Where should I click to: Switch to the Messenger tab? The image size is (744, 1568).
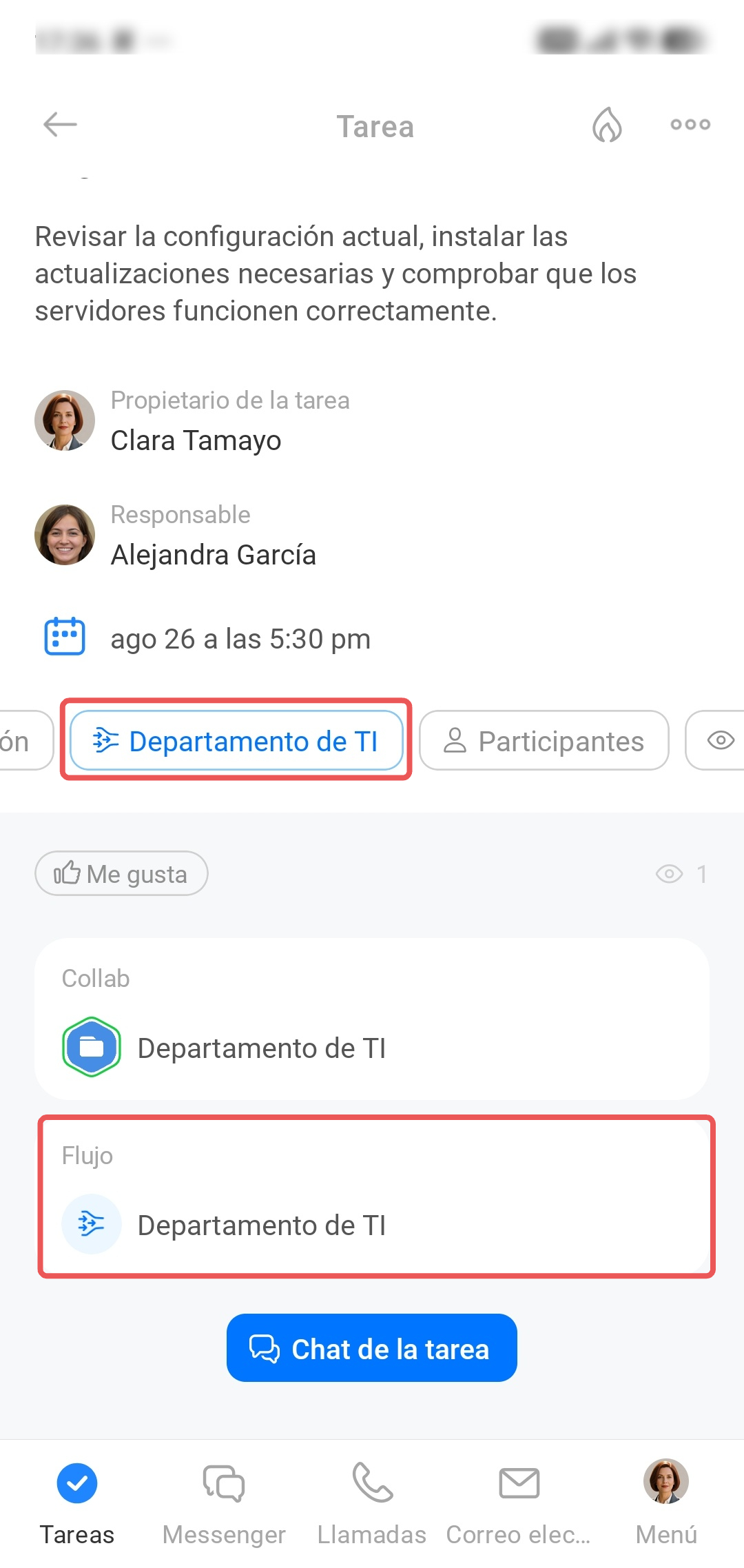224,1505
